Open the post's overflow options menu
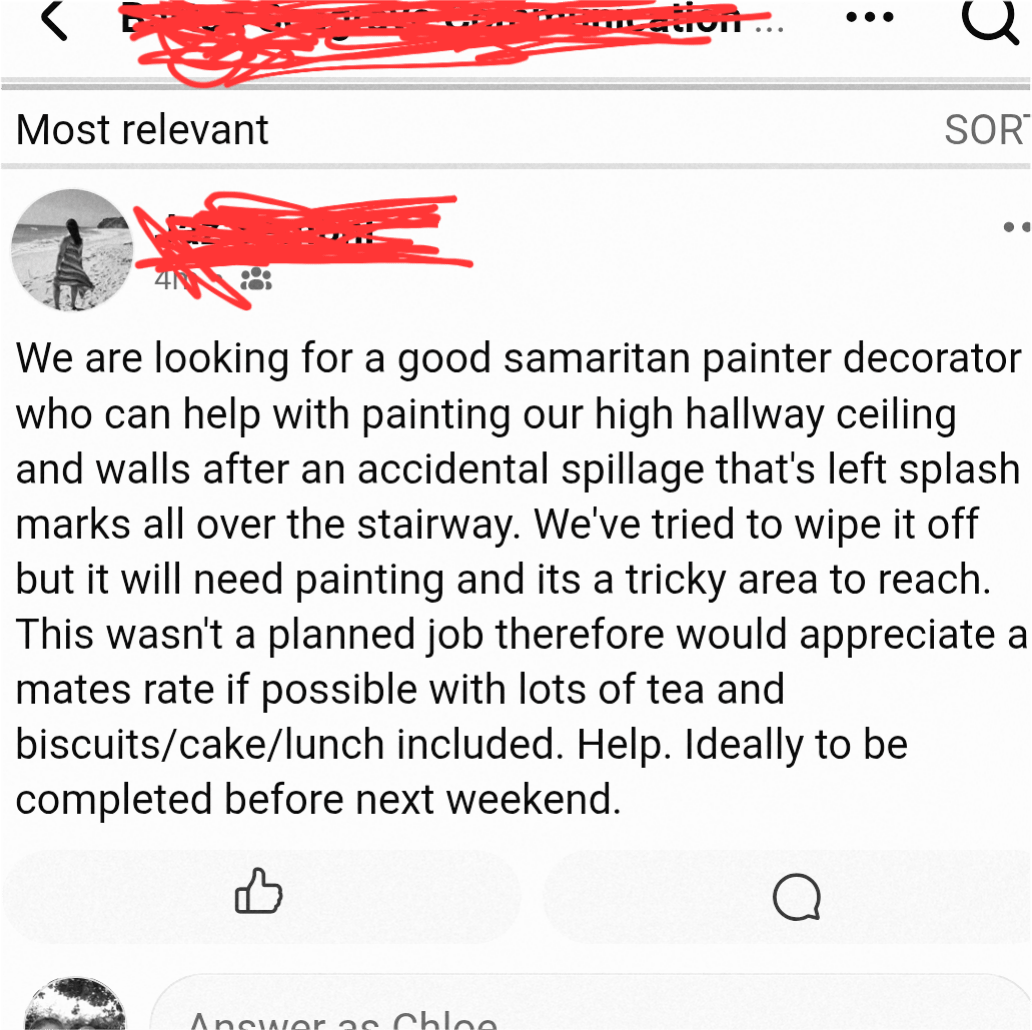The width and height of the screenshot is (1032, 1030). coord(1015,227)
